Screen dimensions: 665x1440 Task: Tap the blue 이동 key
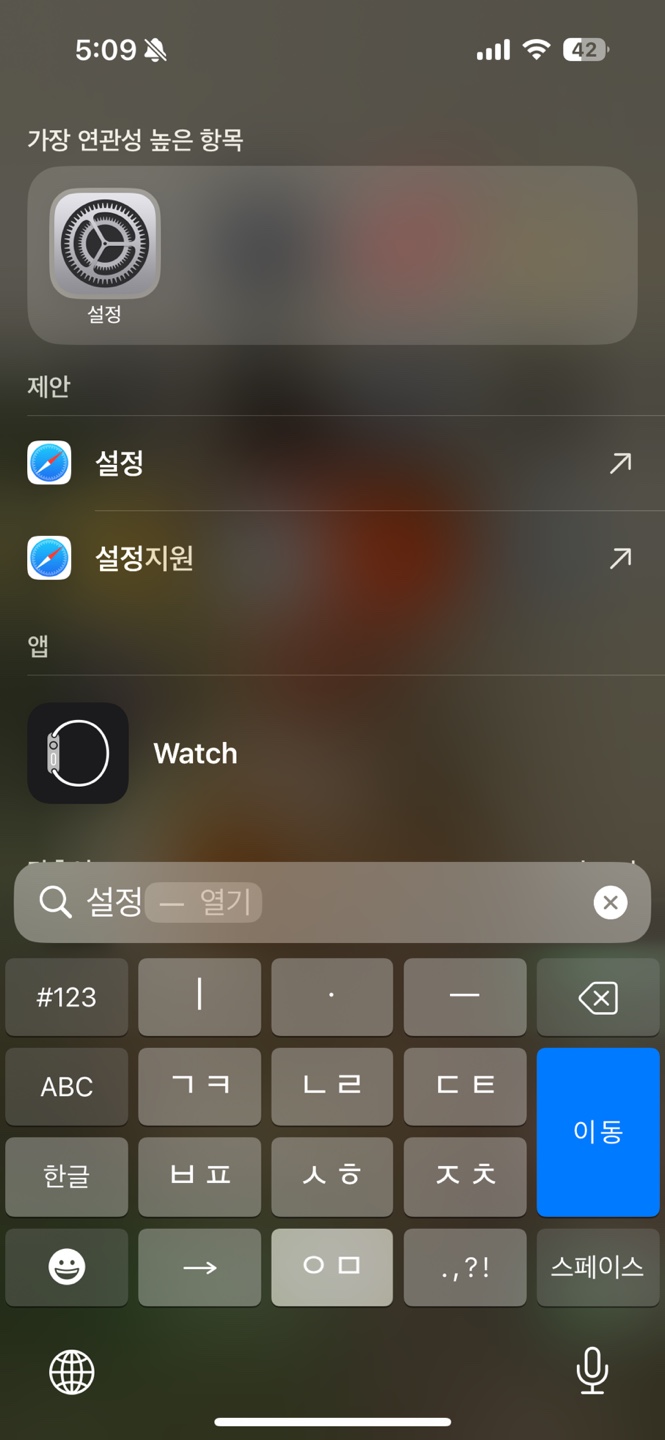[598, 1131]
